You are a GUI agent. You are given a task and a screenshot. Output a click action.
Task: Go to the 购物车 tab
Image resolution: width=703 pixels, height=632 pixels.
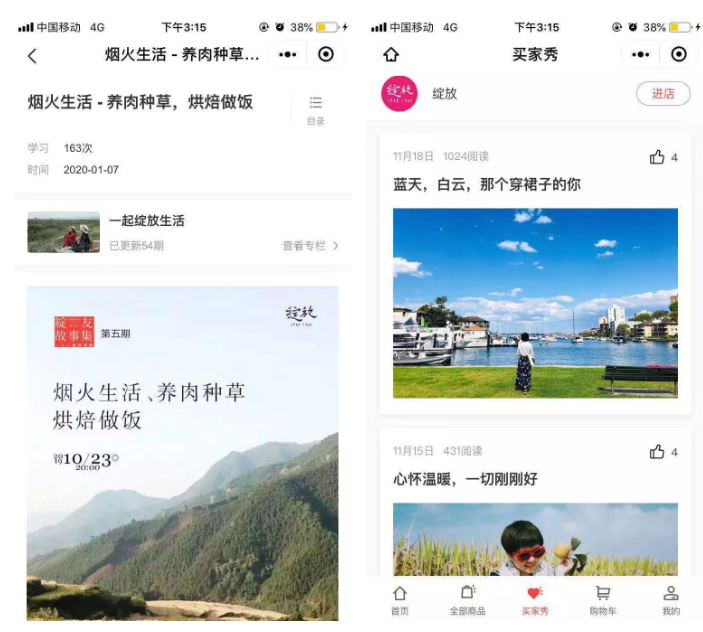[x=603, y=600]
